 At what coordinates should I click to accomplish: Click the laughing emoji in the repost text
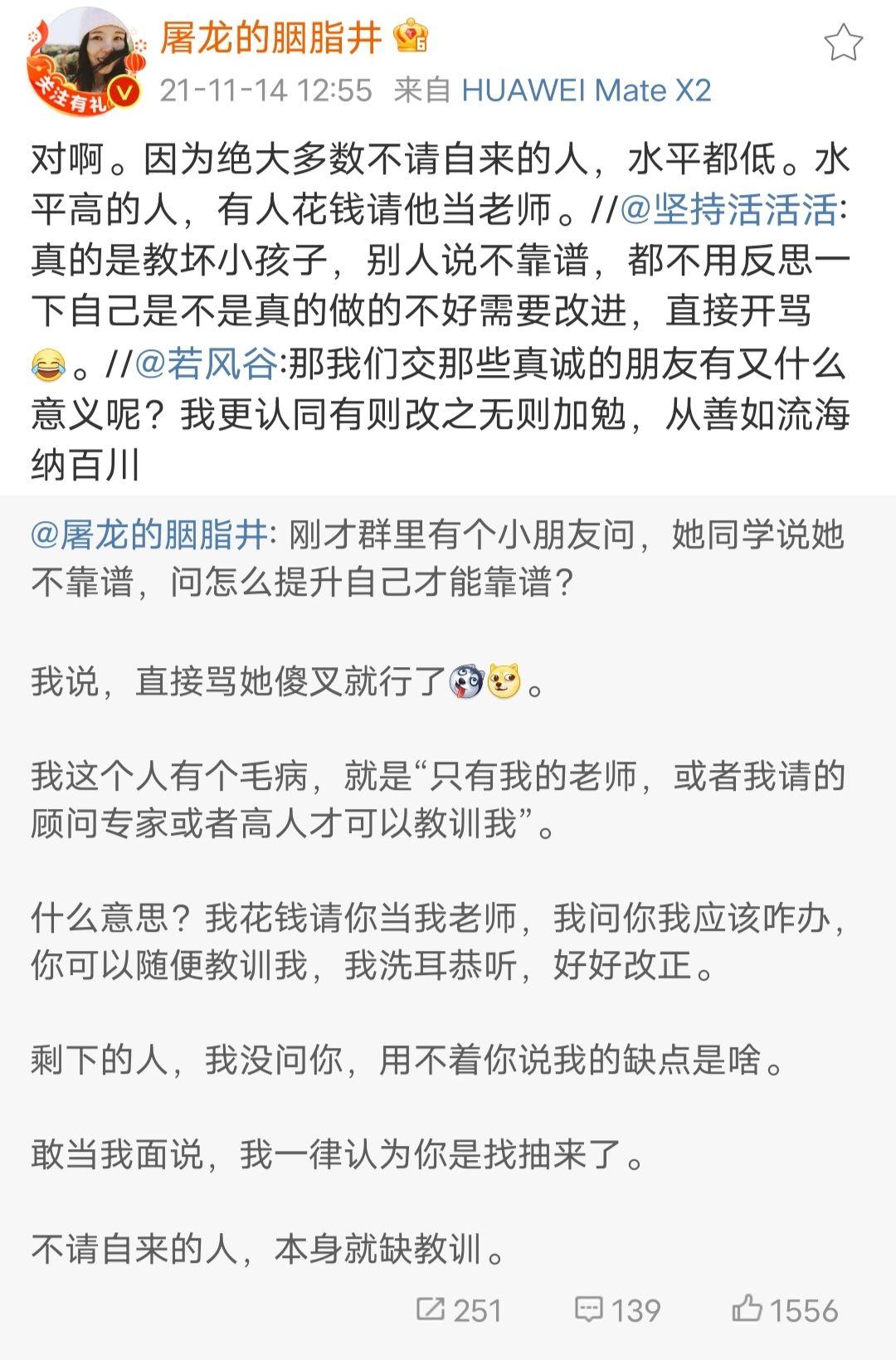pos(47,363)
